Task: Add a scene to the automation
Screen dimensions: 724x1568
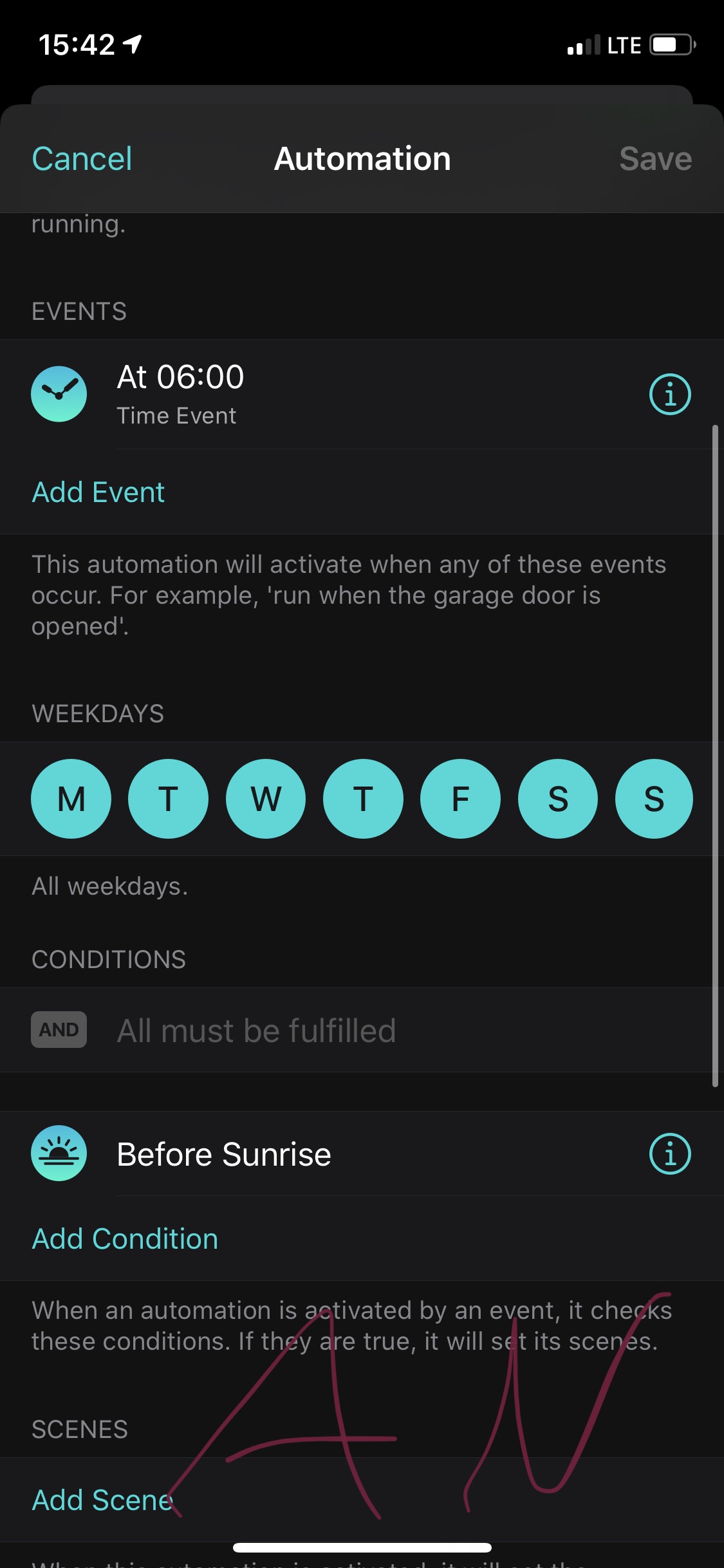Action: click(x=103, y=1500)
